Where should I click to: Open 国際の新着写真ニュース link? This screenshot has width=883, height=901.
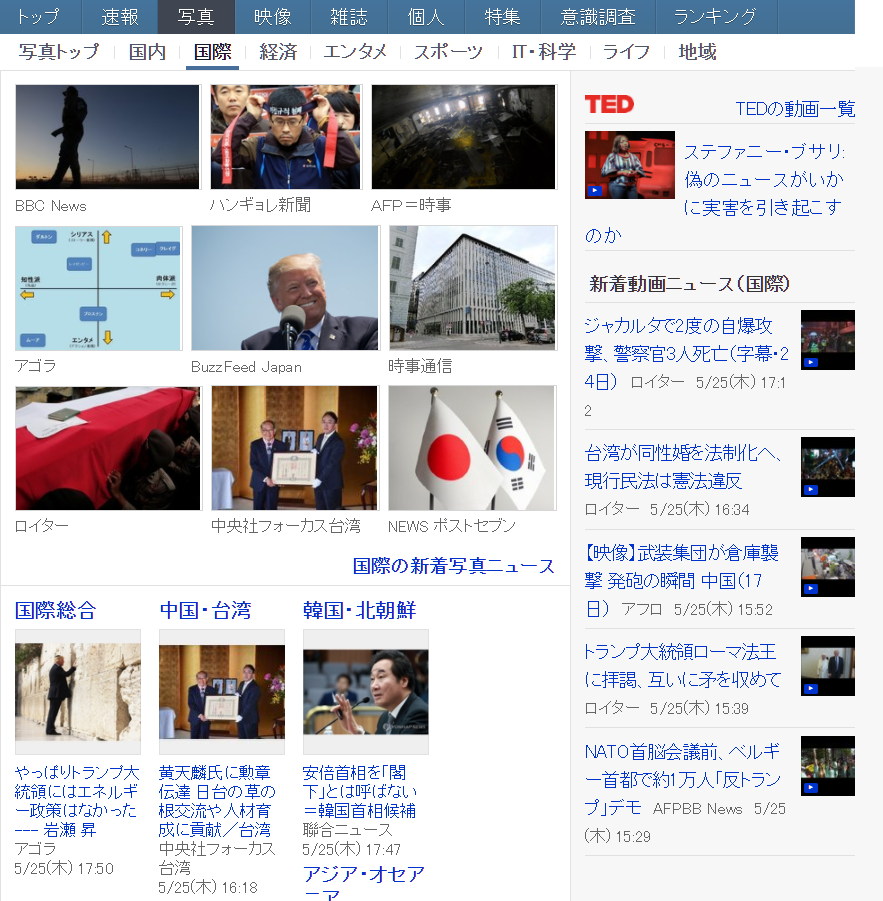click(x=453, y=566)
